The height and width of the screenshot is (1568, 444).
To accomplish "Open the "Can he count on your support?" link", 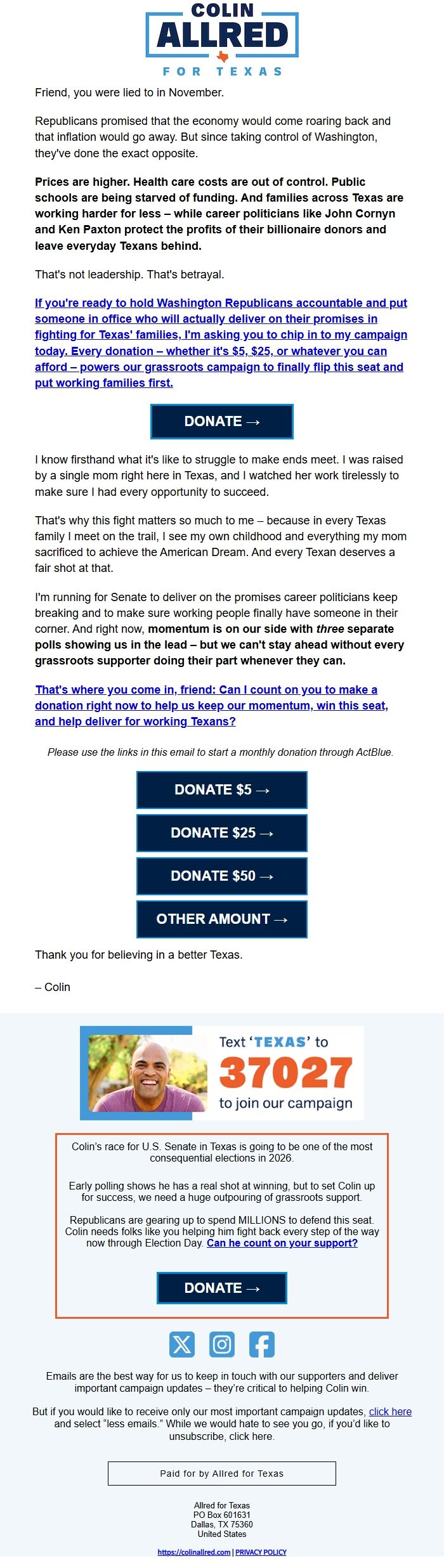I will pos(282,1243).
